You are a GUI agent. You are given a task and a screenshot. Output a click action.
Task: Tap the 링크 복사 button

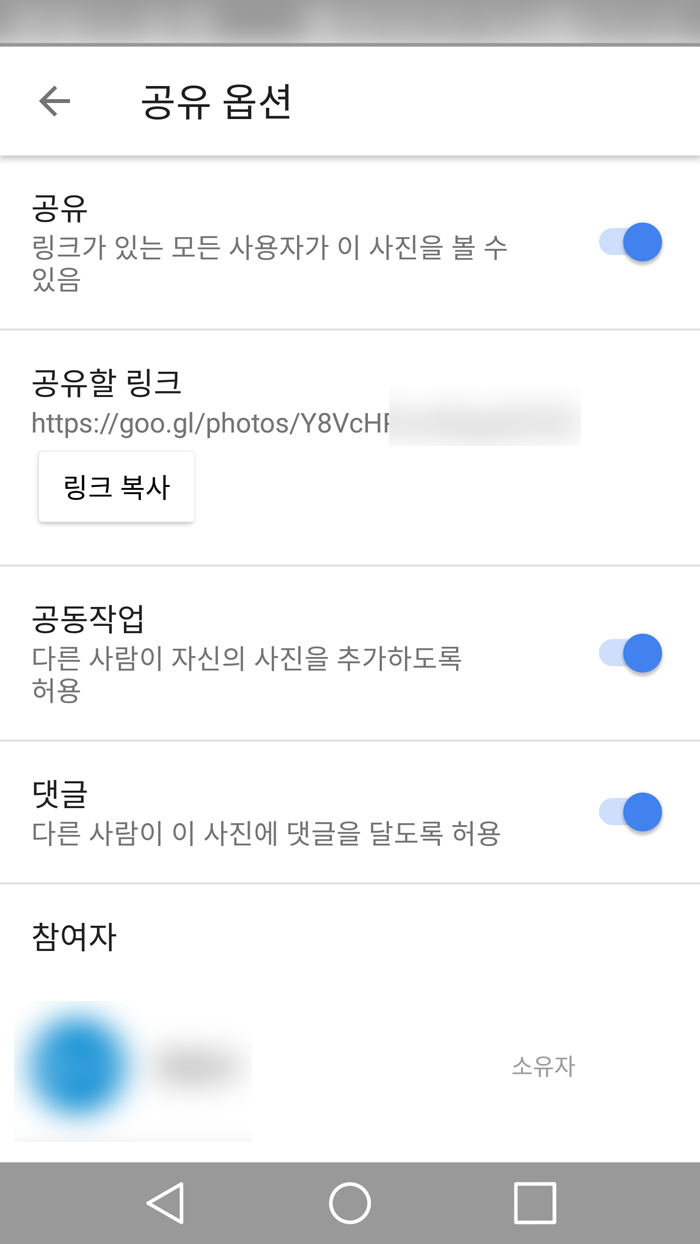[117, 487]
